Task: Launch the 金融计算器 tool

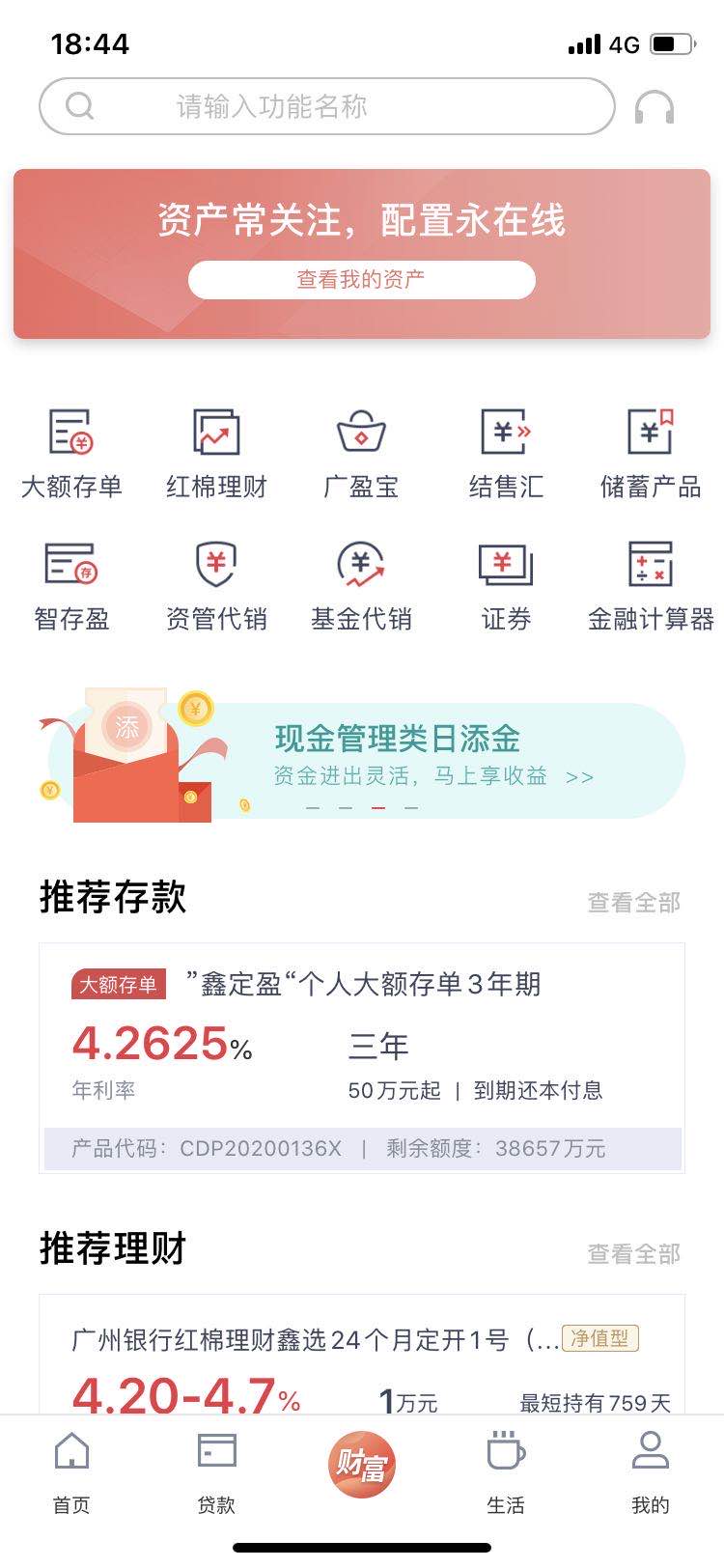Action: point(651,585)
